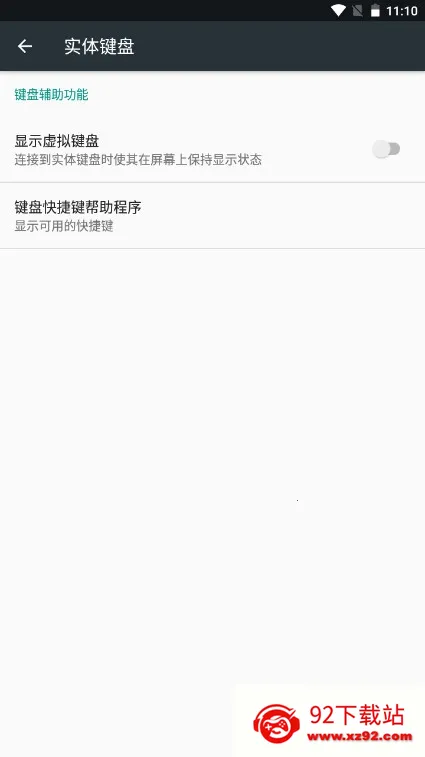Go back from 实体键盘 screen
The image size is (425, 757).
pyautogui.click(x=25, y=46)
